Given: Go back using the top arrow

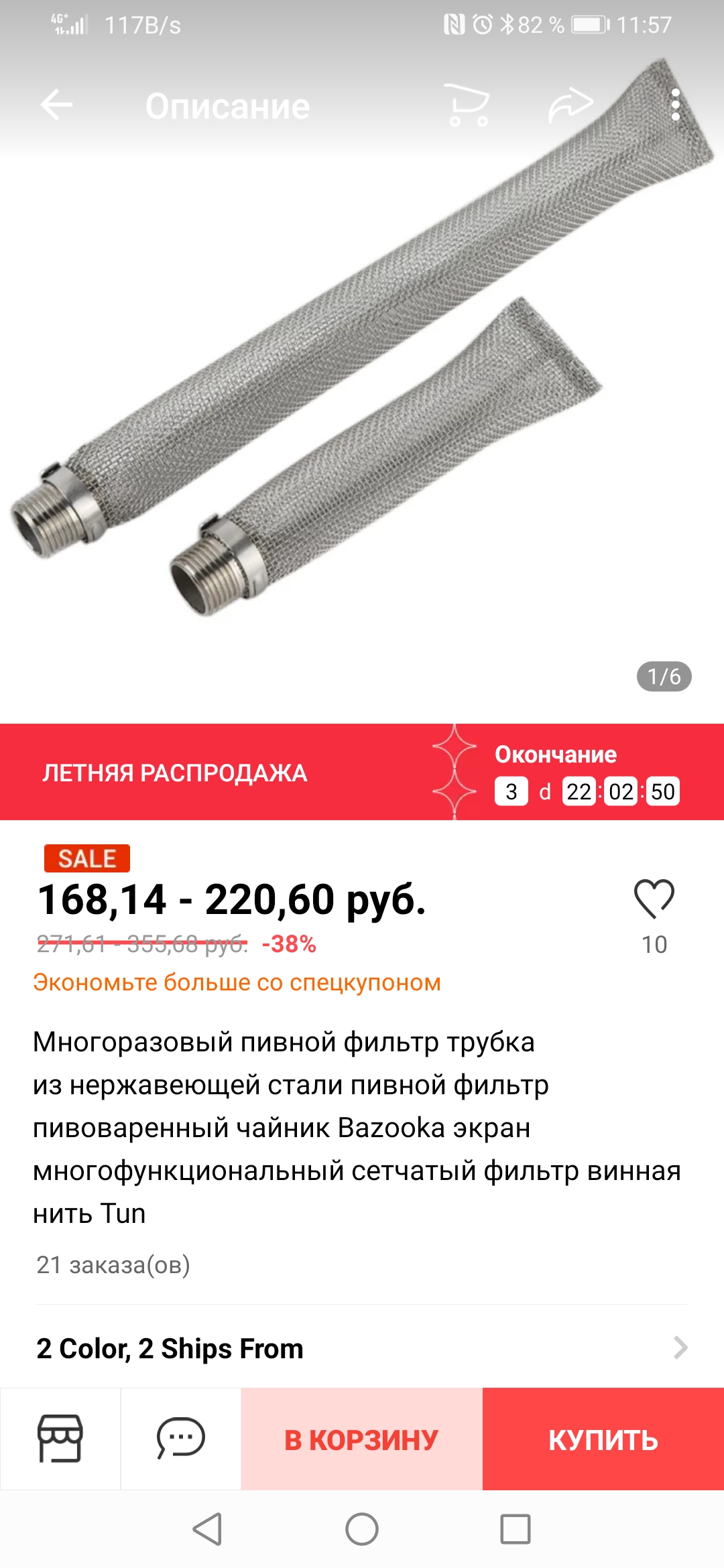Looking at the screenshot, I should pos(56,105).
